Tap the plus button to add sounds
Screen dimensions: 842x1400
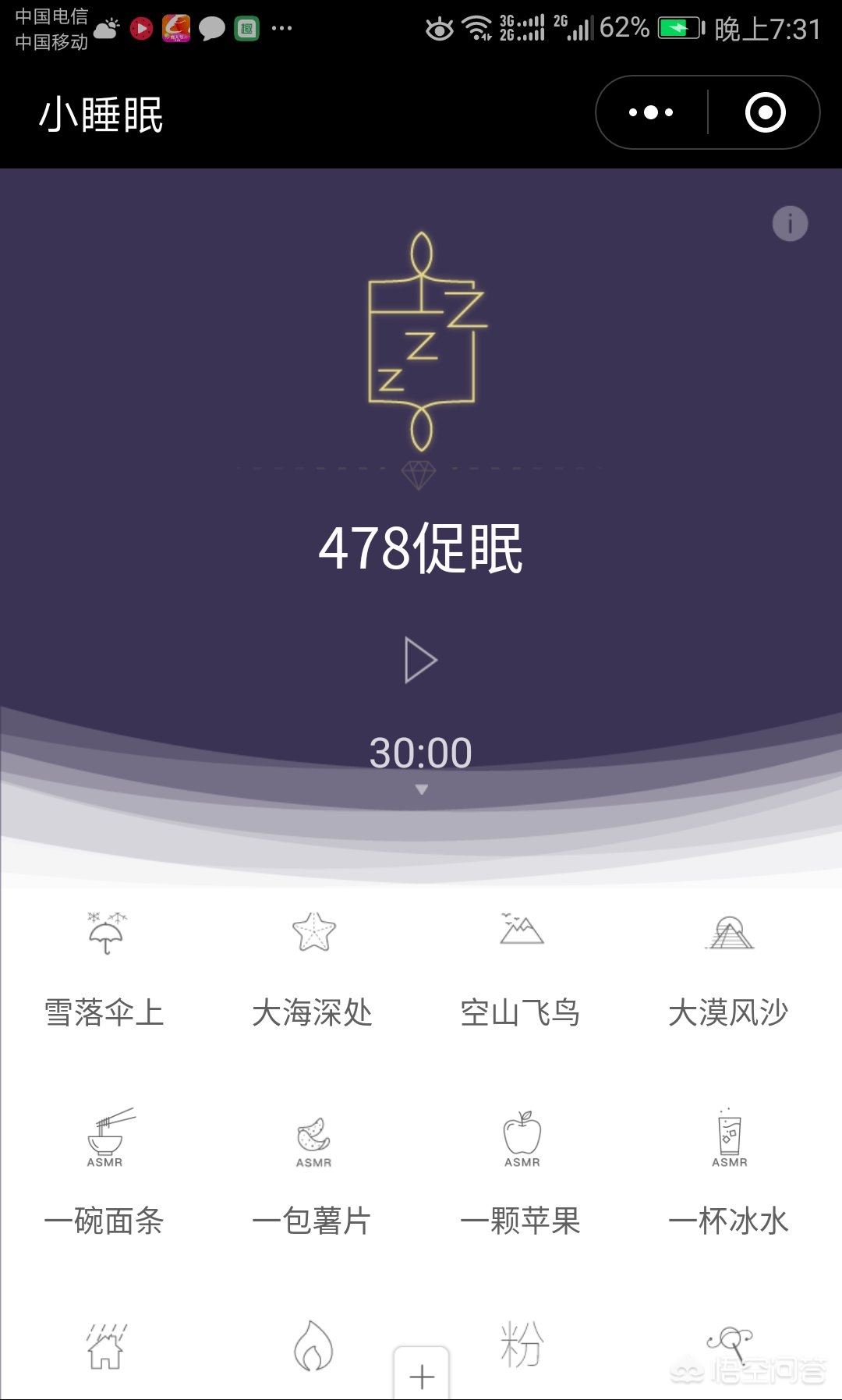[422, 1376]
